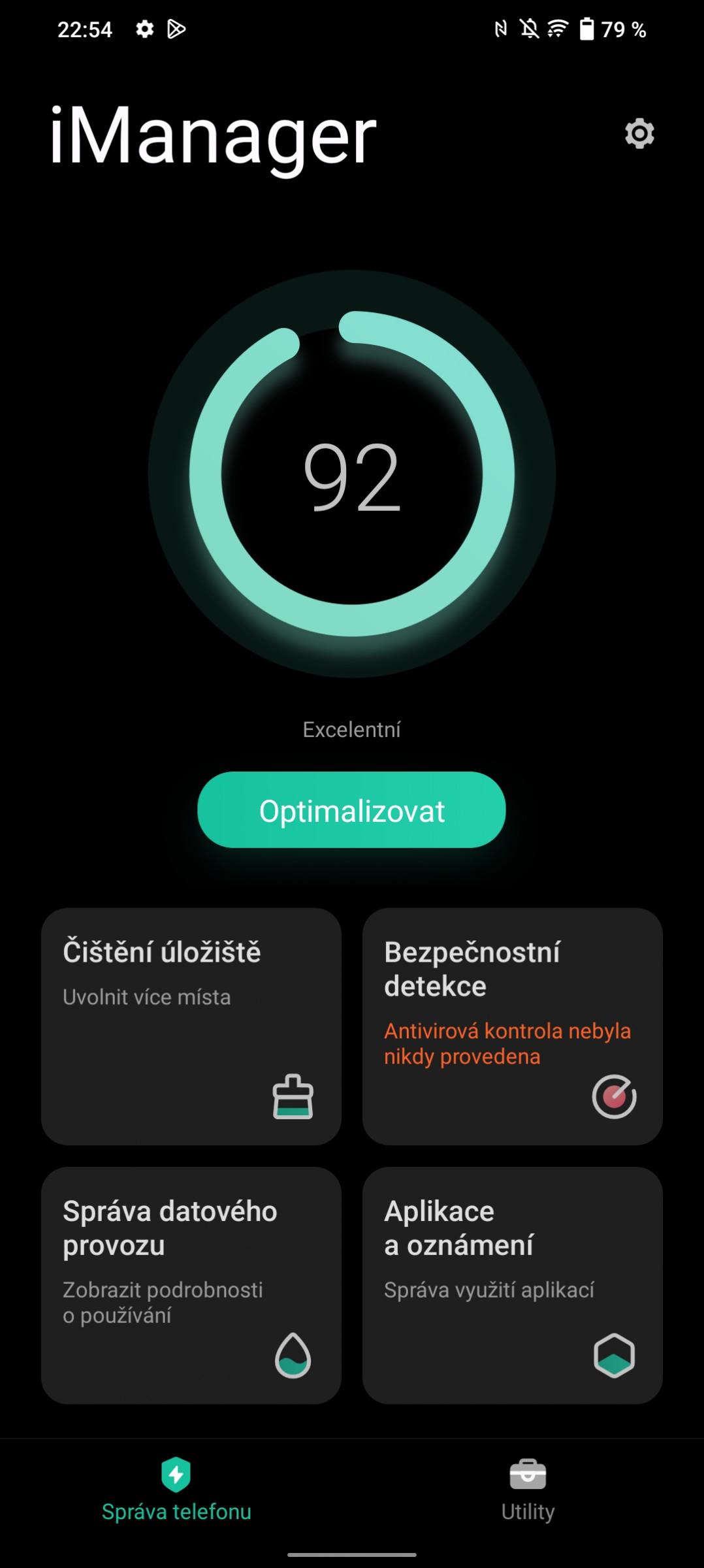The height and width of the screenshot is (1568, 704).
Task: Switch to the Utility tab
Action: [528, 1490]
